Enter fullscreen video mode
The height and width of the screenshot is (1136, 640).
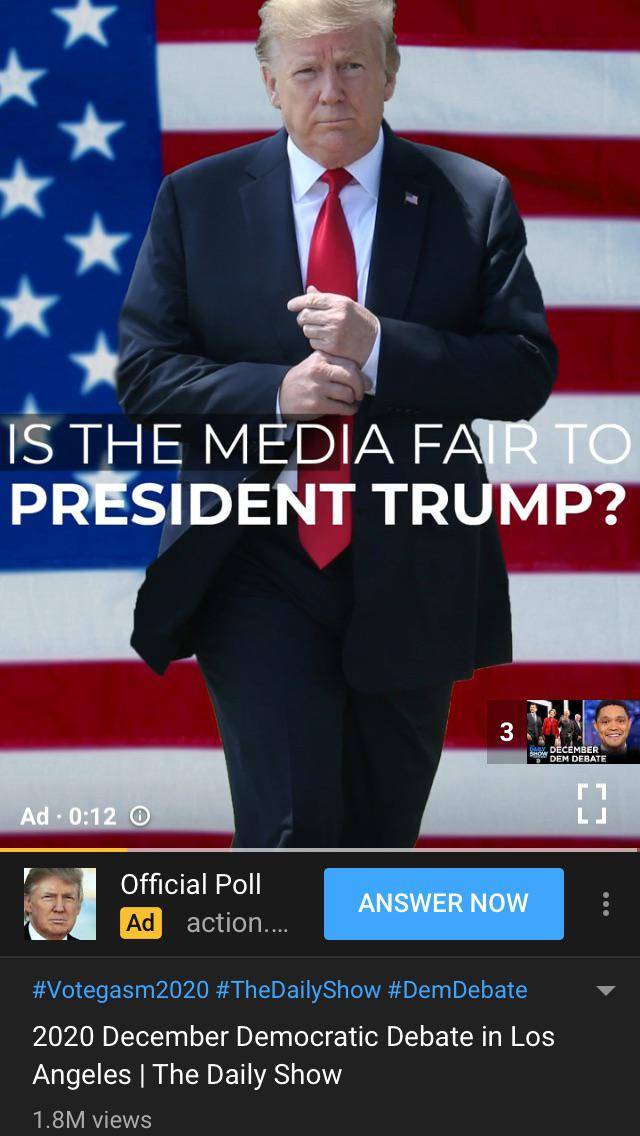pos(592,803)
